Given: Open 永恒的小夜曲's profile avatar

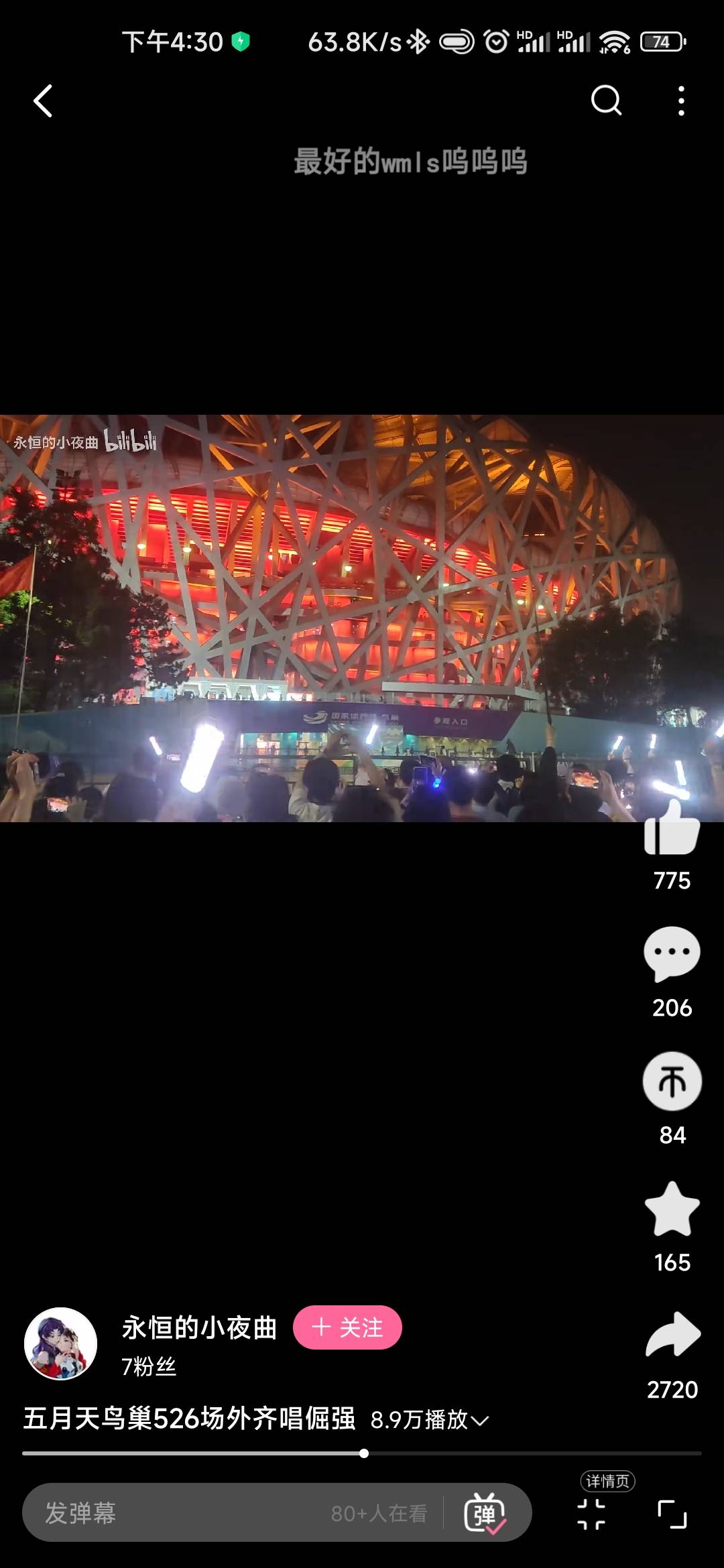Looking at the screenshot, I should 61,1344.
